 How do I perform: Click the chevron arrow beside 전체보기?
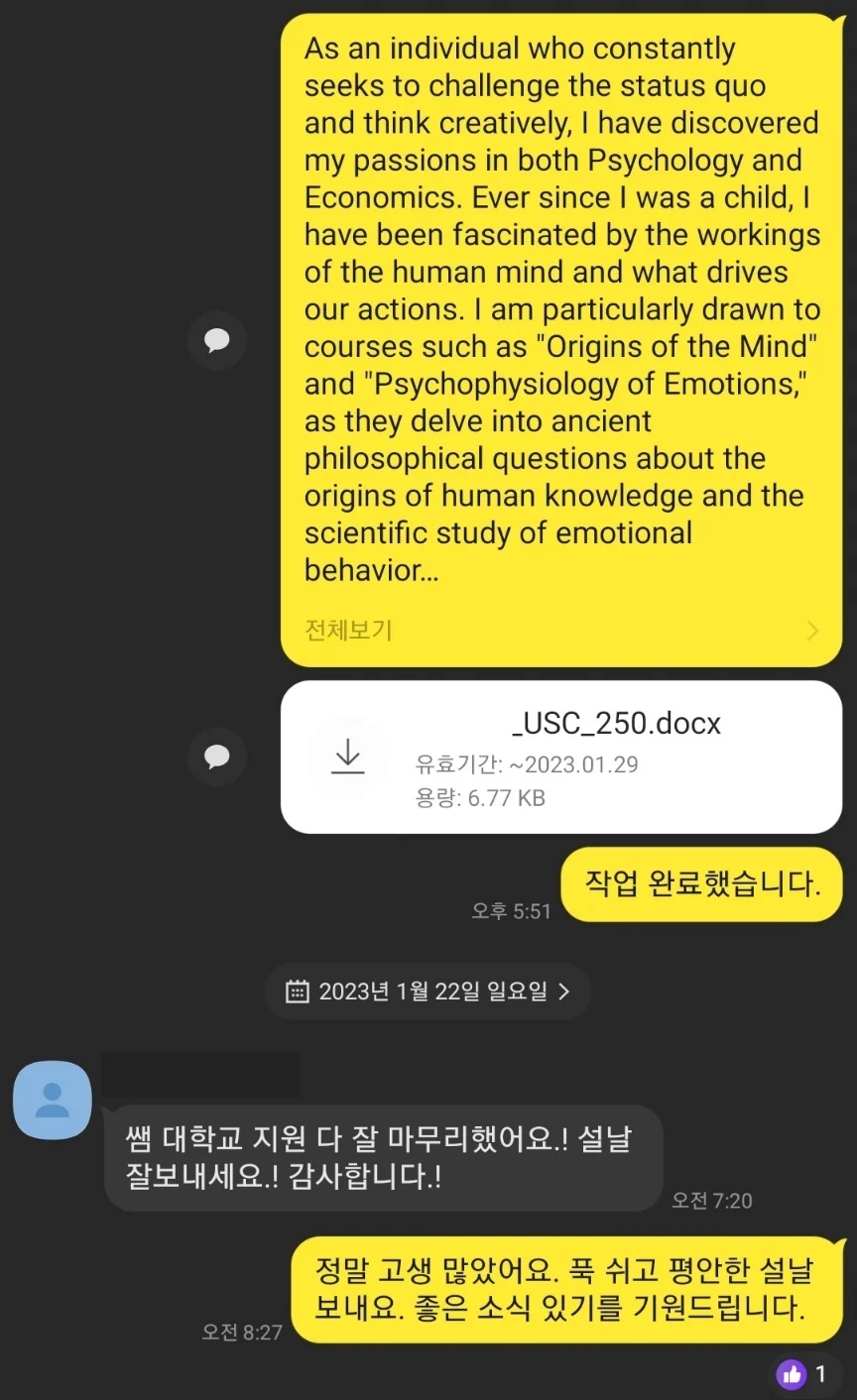click(813, 631)
